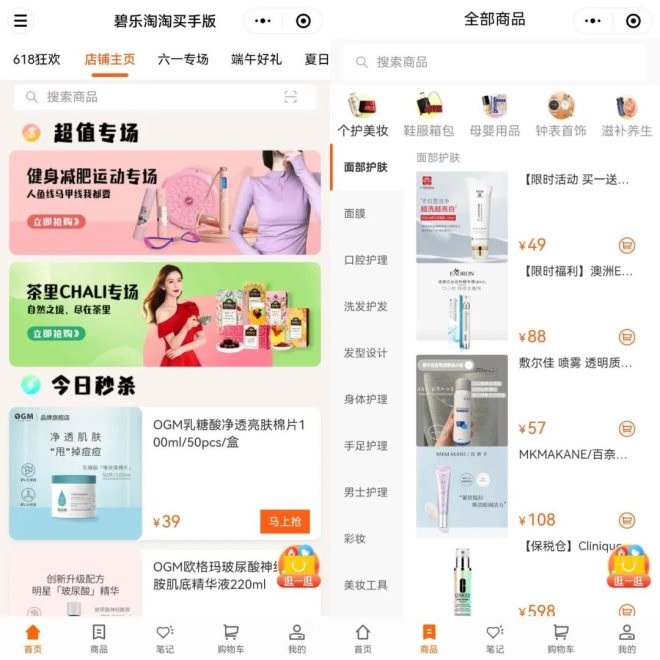
Task: Tap 马上抢 on the OGM乳糖酸棉片 deal
Action: click(285, 521)
